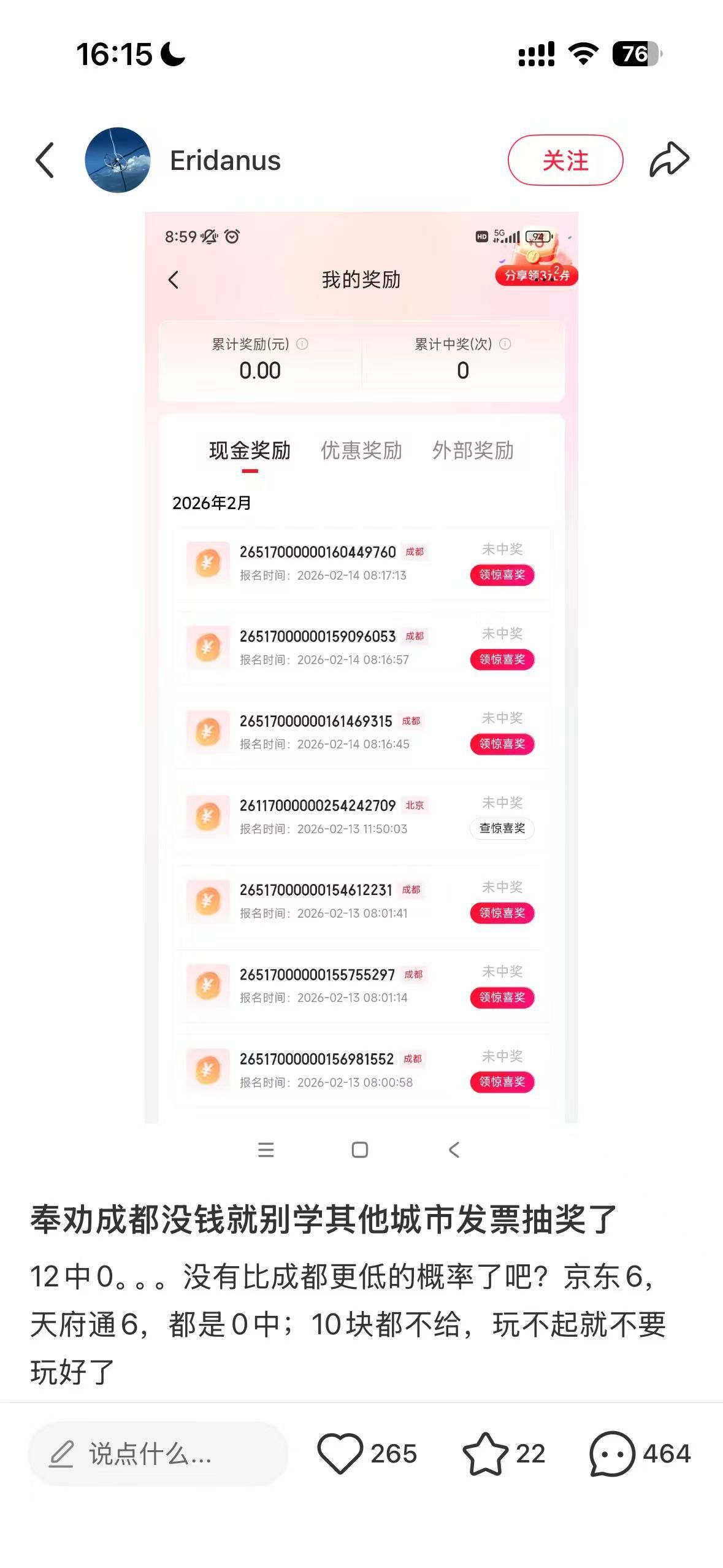Like this post

pyautogui.click(x=340, y=1453)
